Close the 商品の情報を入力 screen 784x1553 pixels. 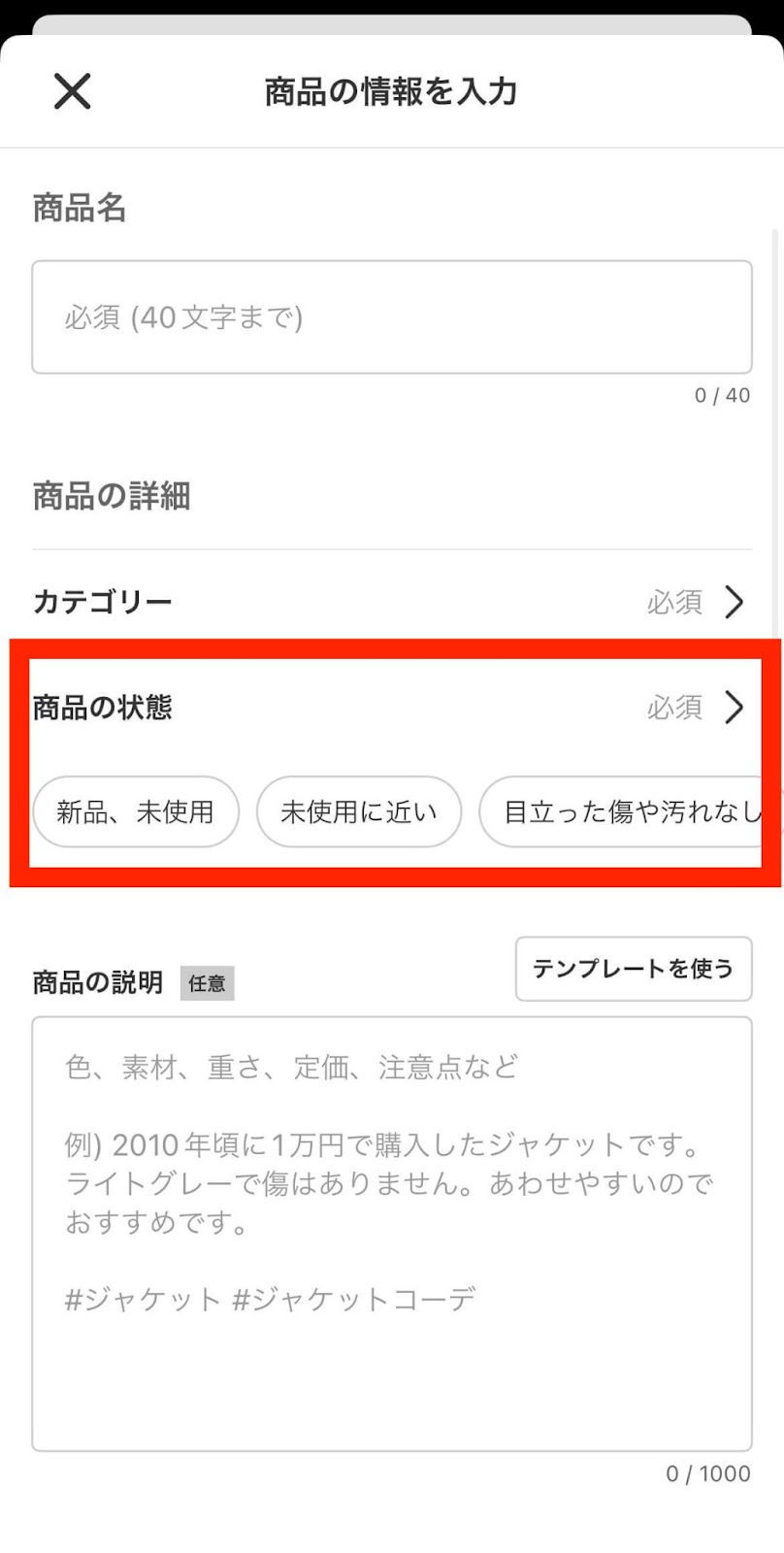(72, 92)
